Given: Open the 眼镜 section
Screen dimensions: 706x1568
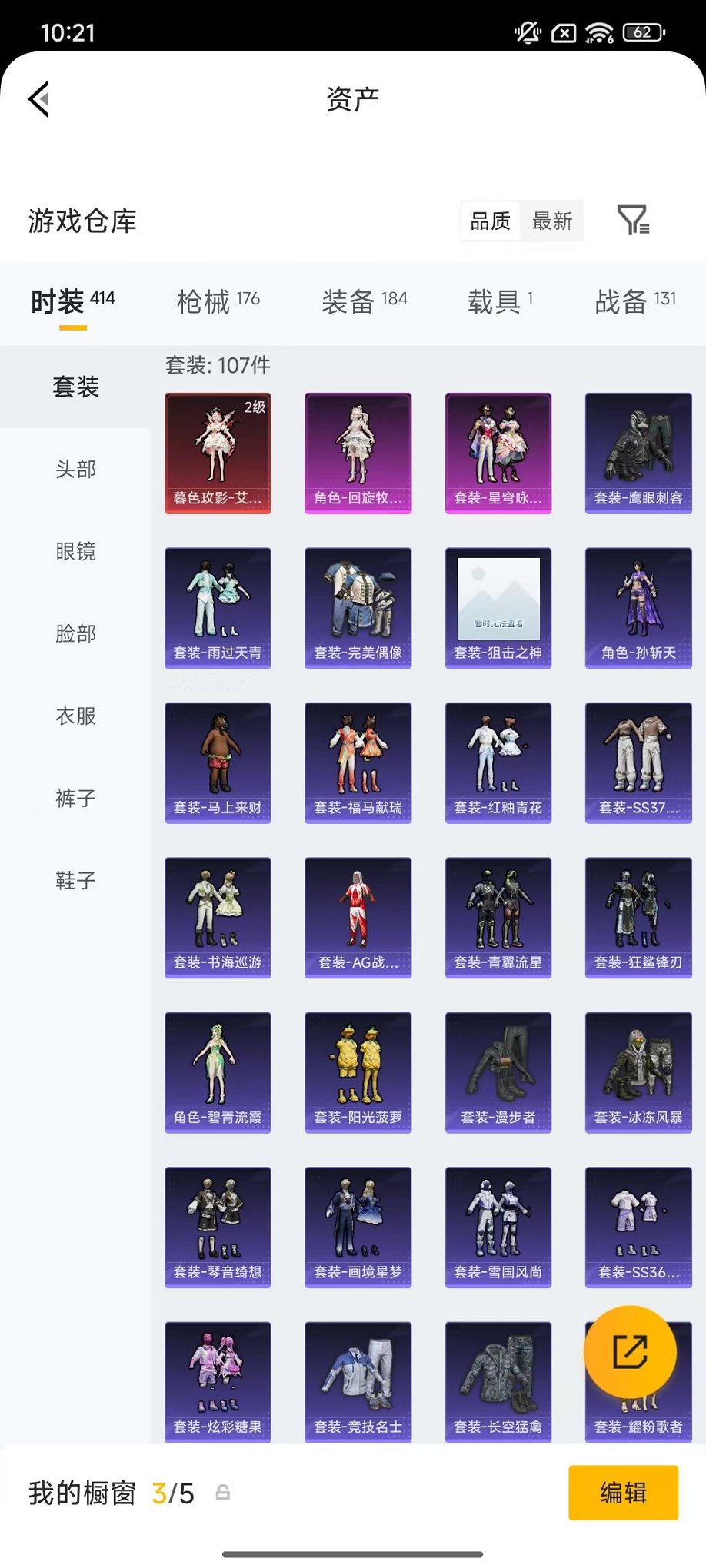Looking at the screenshot, I should click(74, 552).
